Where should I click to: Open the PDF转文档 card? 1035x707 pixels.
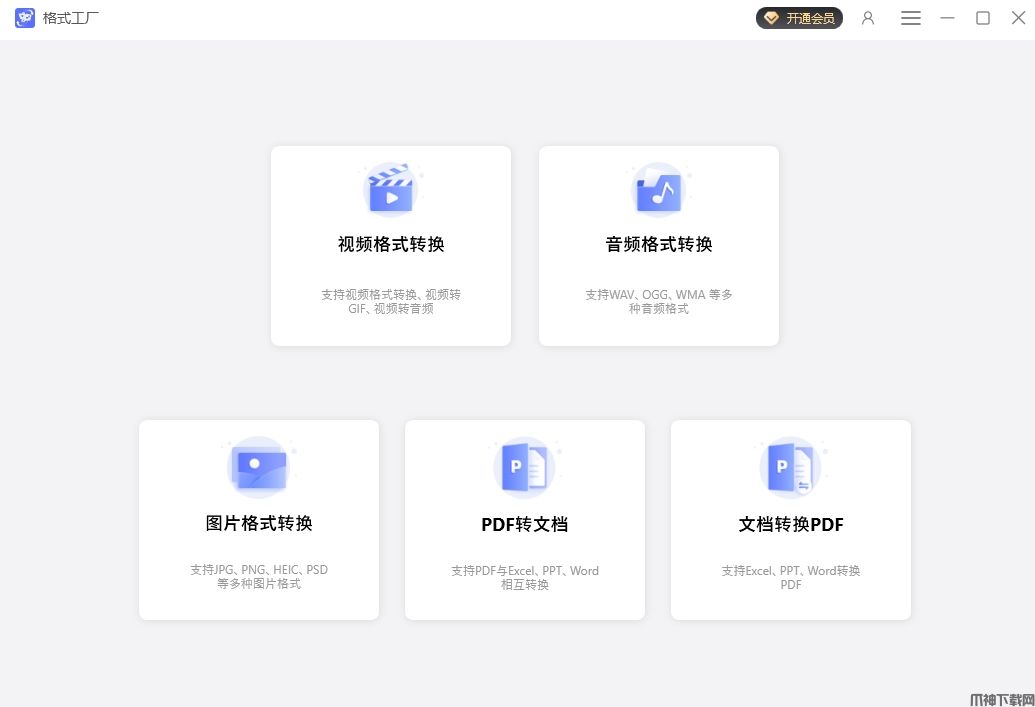pos(525,520)
